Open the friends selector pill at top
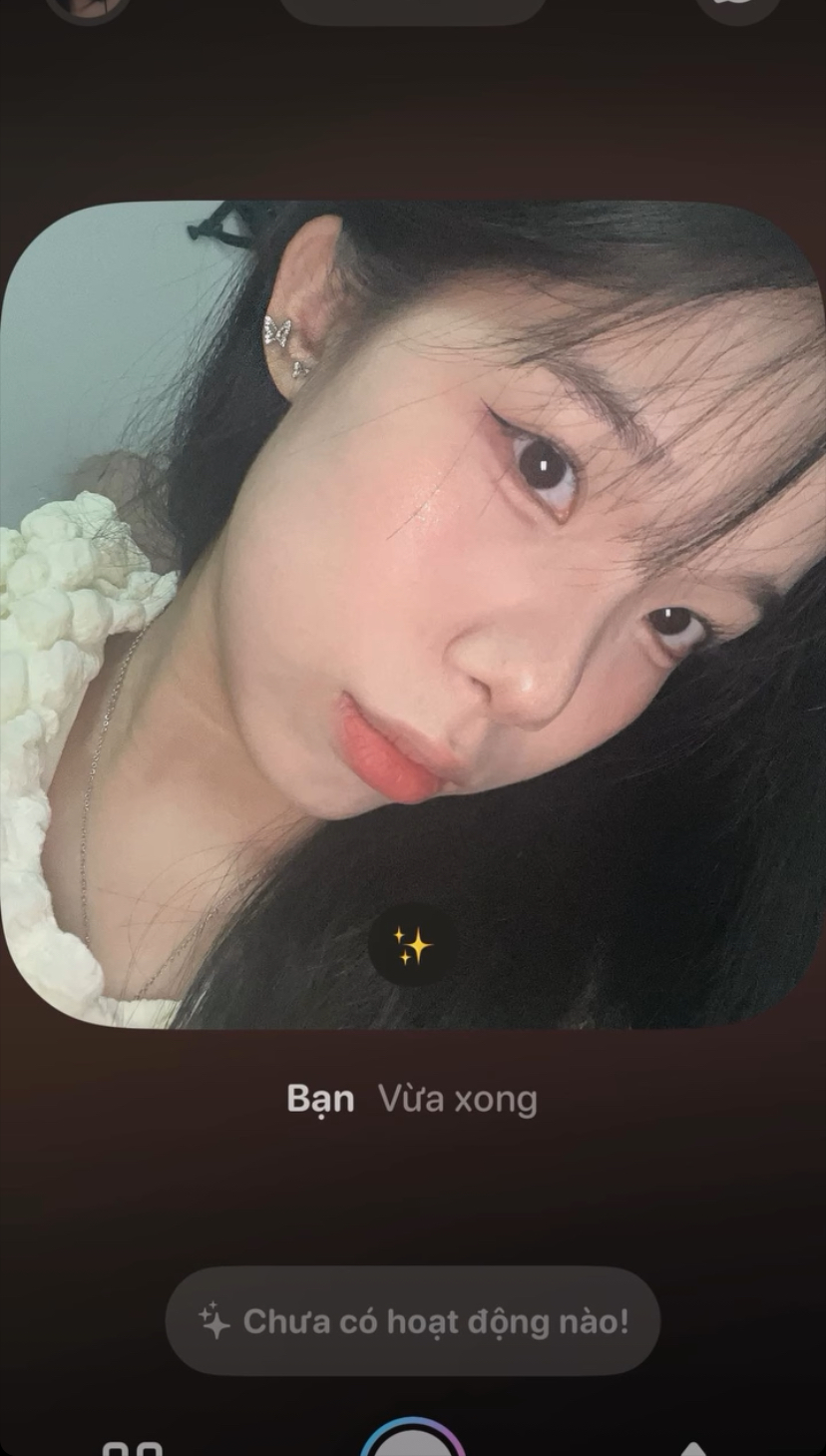Screen dimensions: 826x1456 click(x=412, y=8)
